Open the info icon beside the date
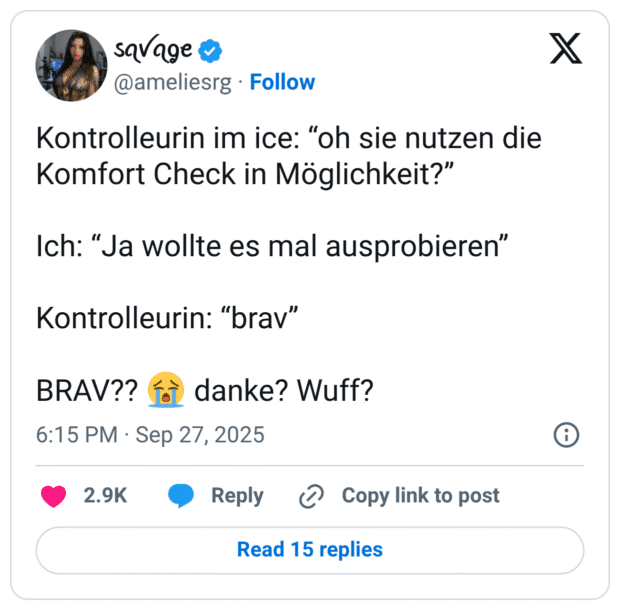Image resolution: width=620 pixels, height=610 pixels. coord(566,434)
